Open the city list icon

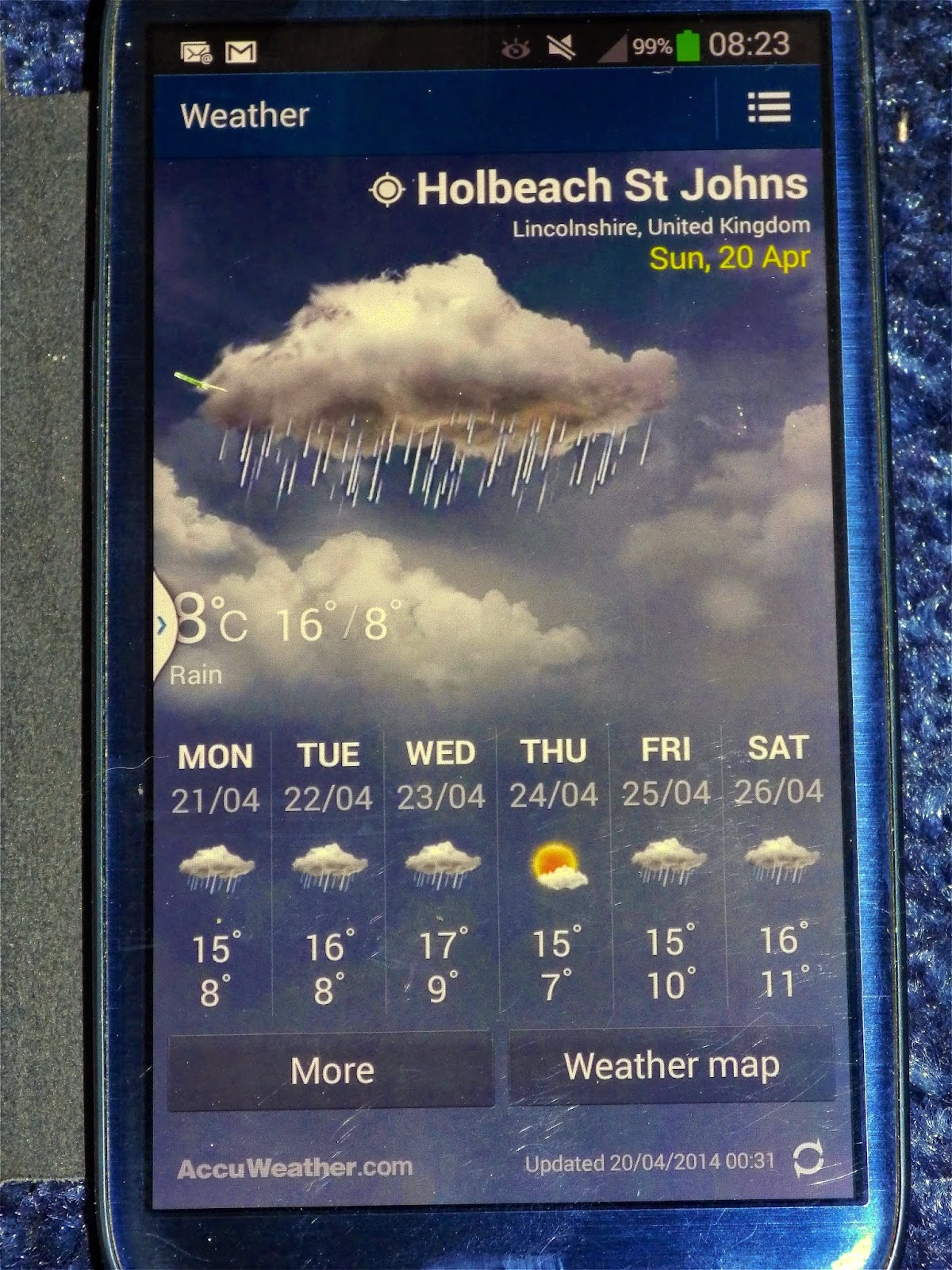click(x=769, y=109)
